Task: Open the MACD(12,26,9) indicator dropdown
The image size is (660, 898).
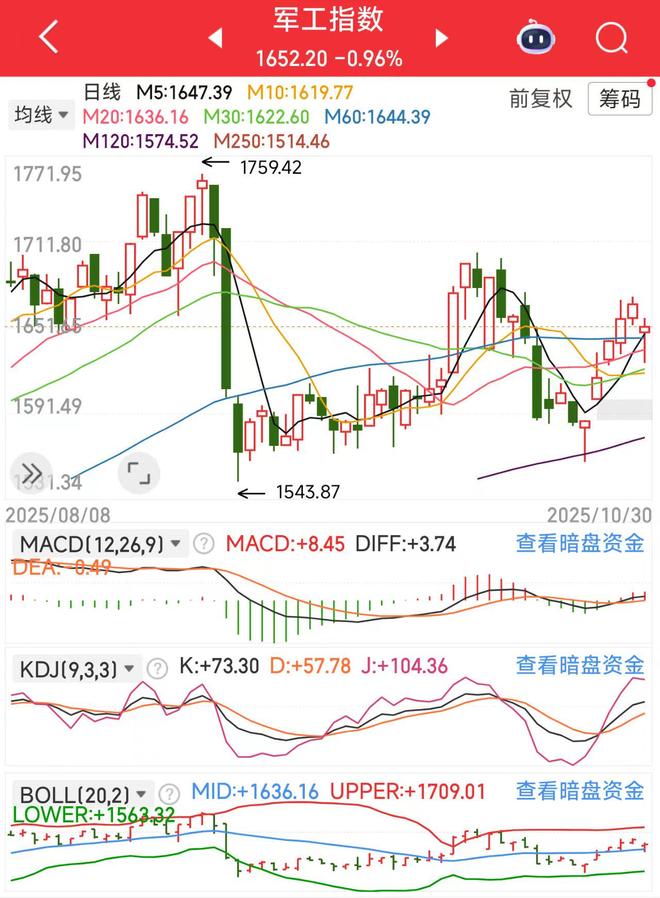Action: pyautogui.click(x=99, y=544)
